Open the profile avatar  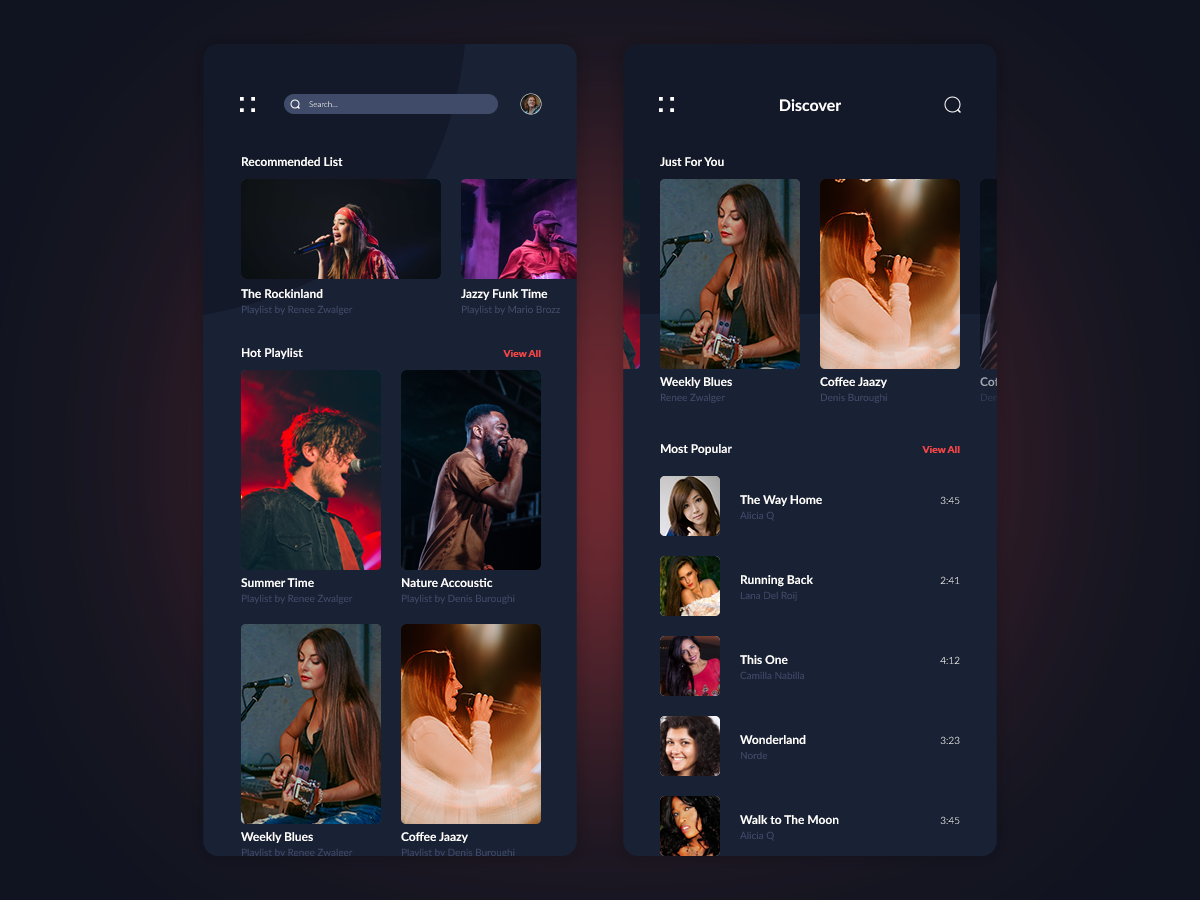tap(531, 104)
